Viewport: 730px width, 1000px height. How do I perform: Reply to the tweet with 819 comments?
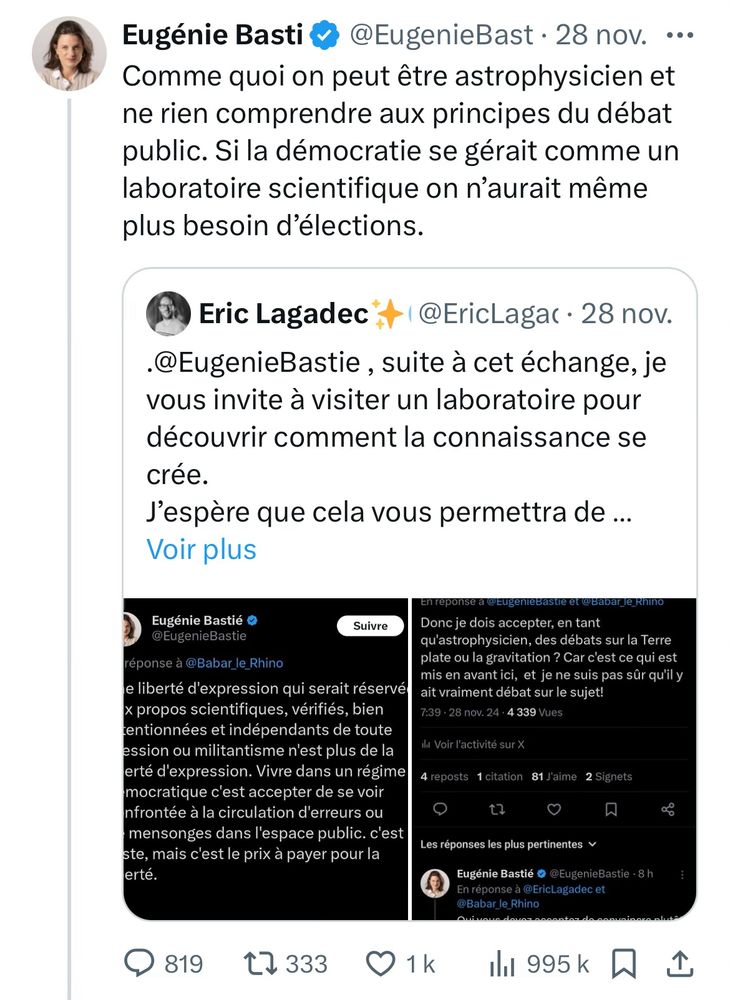tap(139, 963)
